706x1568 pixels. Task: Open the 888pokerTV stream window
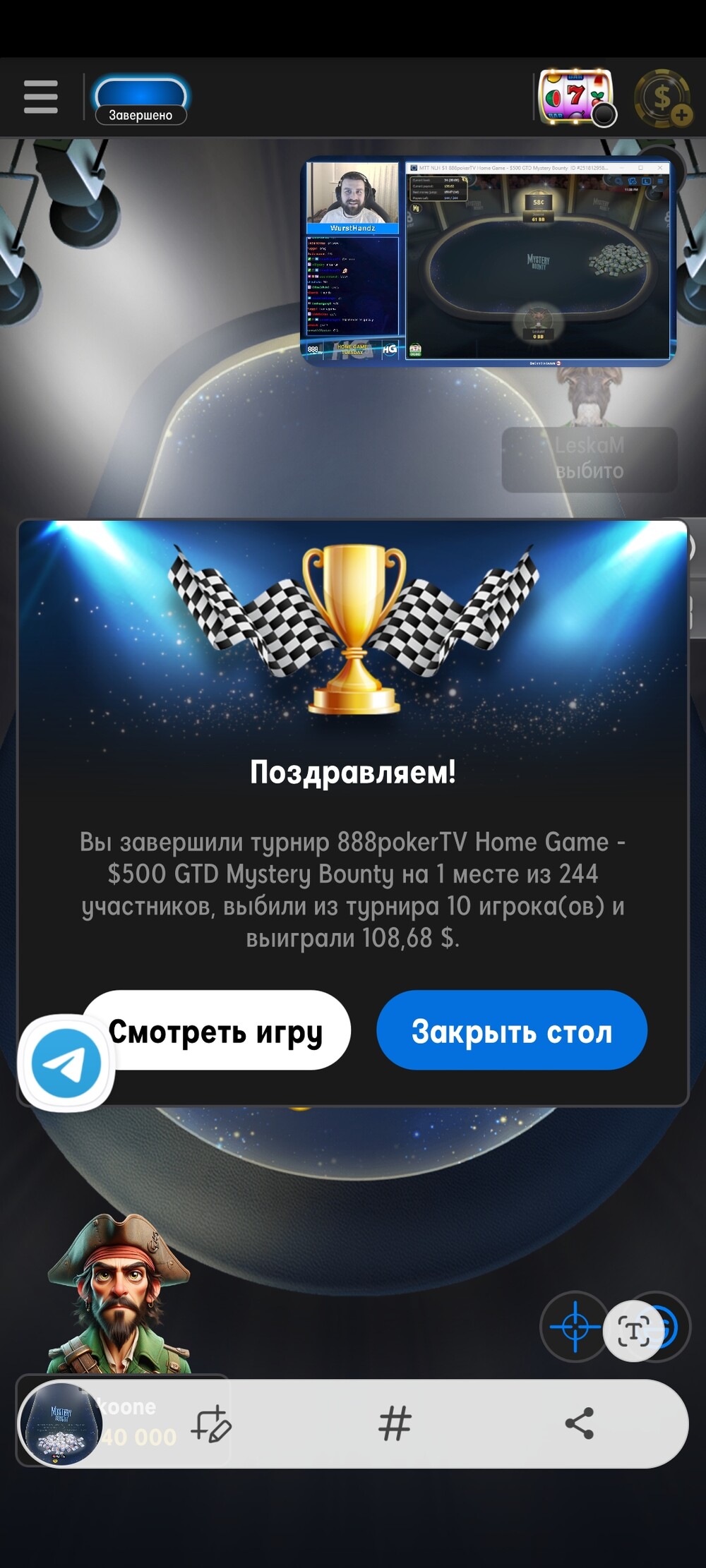pyautogui.click(x=489, y=260)
